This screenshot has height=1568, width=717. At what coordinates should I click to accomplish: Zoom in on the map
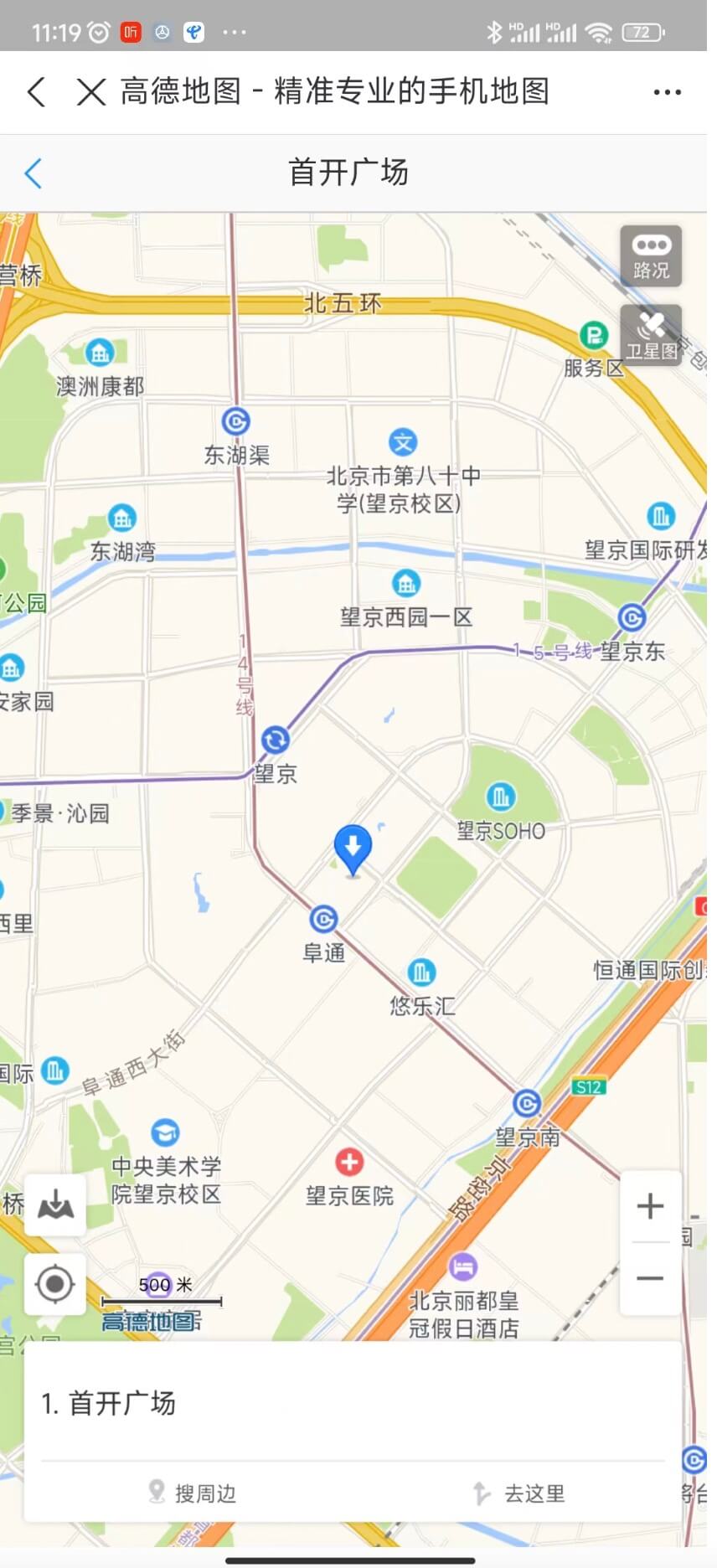(x=650, y=1206)
